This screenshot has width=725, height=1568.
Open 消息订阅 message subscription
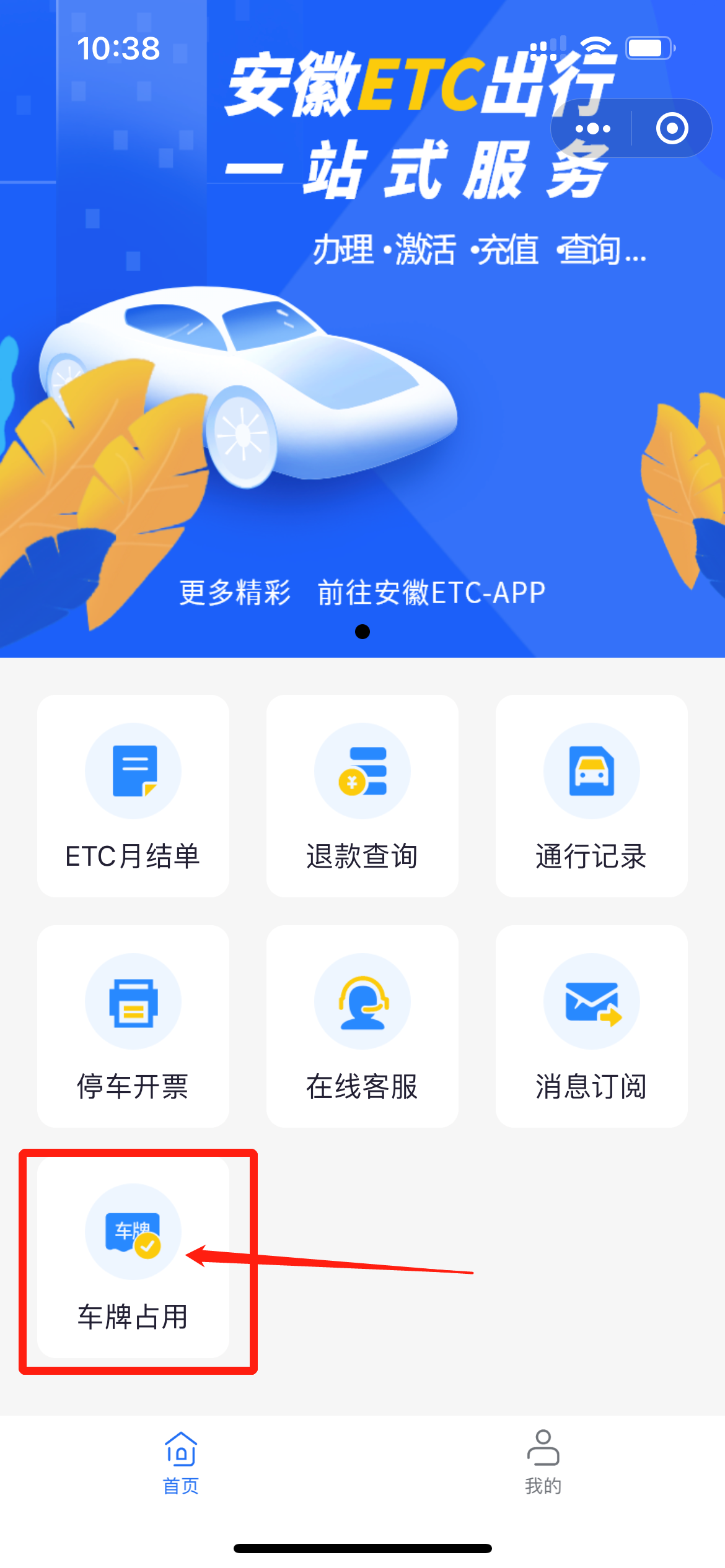(592, 1026)
